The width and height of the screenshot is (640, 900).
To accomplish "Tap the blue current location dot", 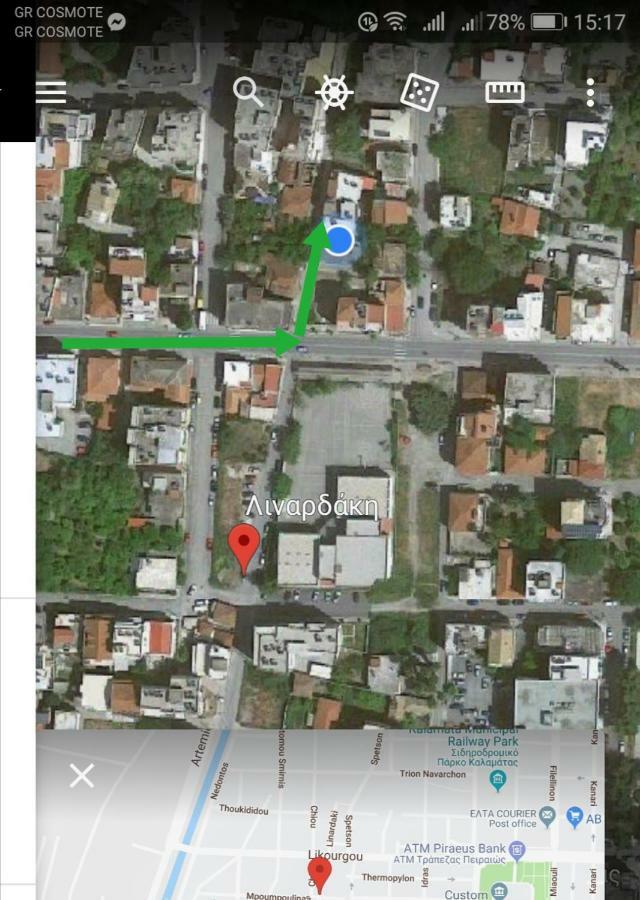I will coord(340,240).
